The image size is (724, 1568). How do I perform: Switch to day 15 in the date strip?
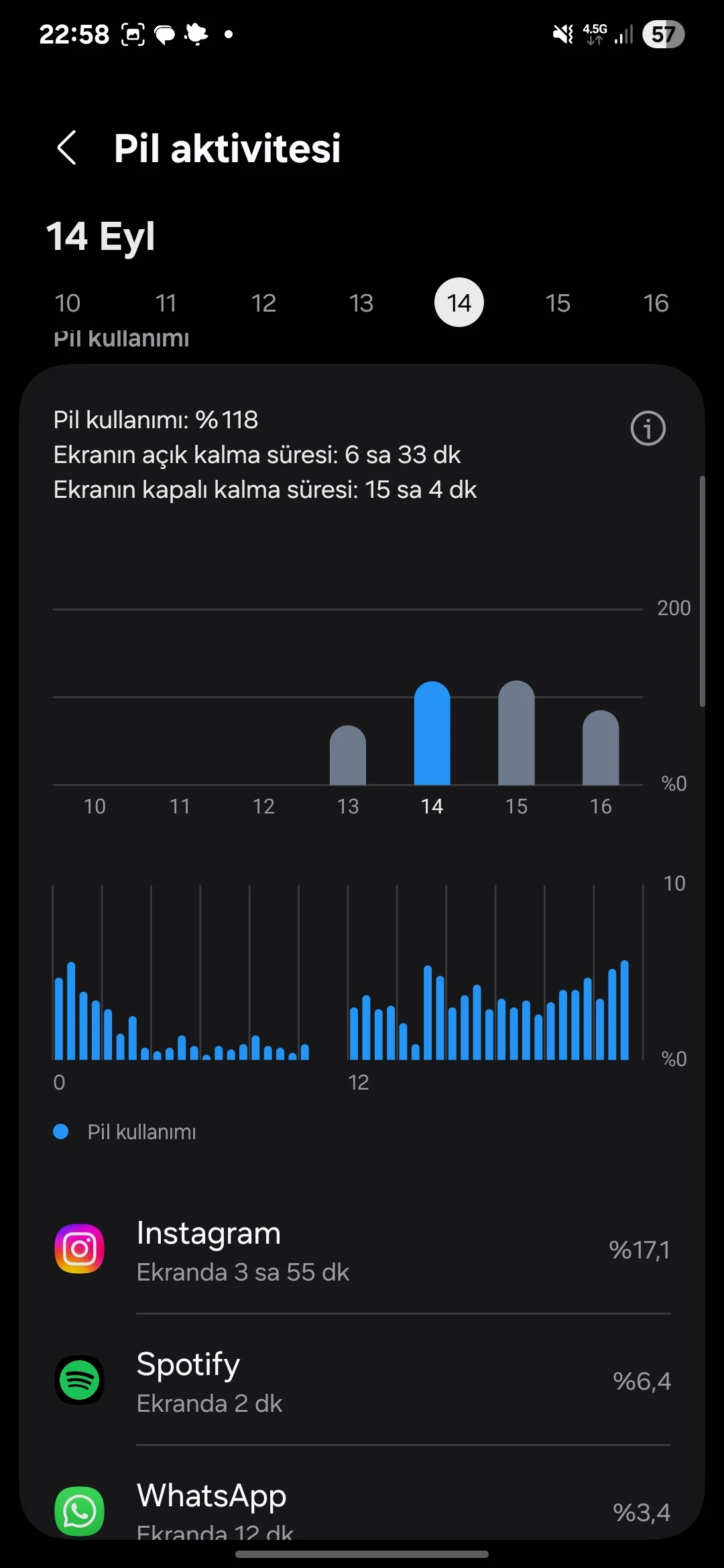558,303
